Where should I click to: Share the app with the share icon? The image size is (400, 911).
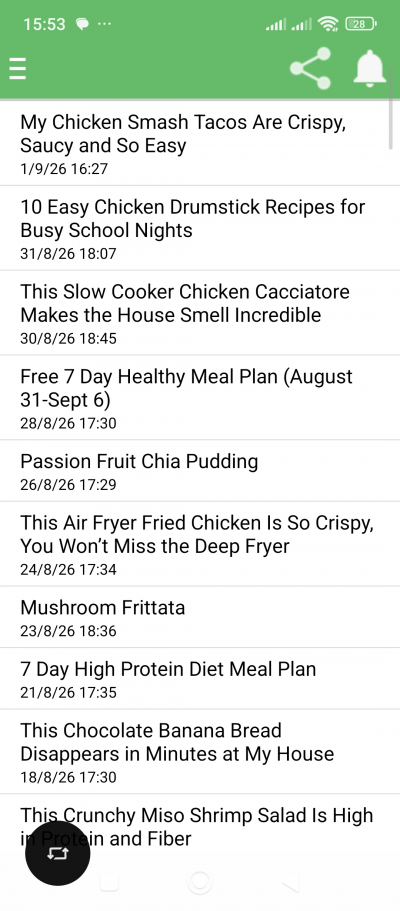tap(310, 69)
